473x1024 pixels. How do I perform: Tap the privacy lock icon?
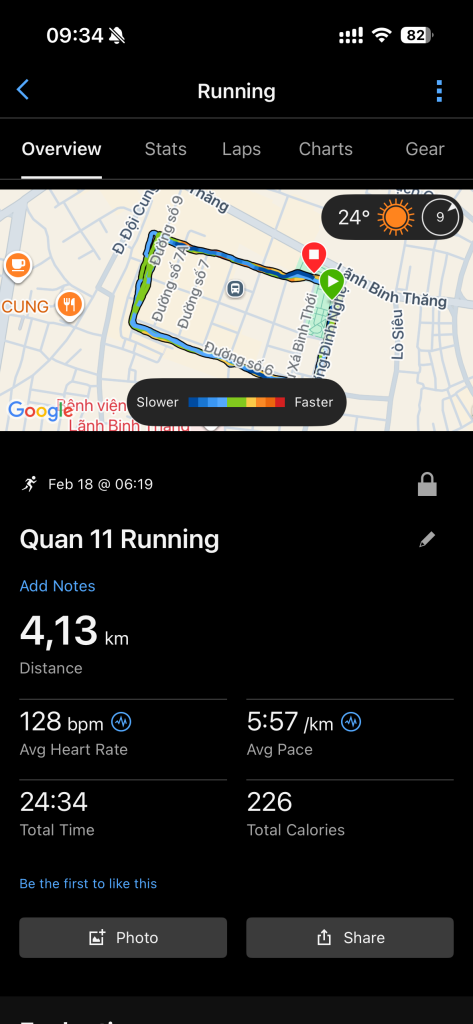pos(427,485)
